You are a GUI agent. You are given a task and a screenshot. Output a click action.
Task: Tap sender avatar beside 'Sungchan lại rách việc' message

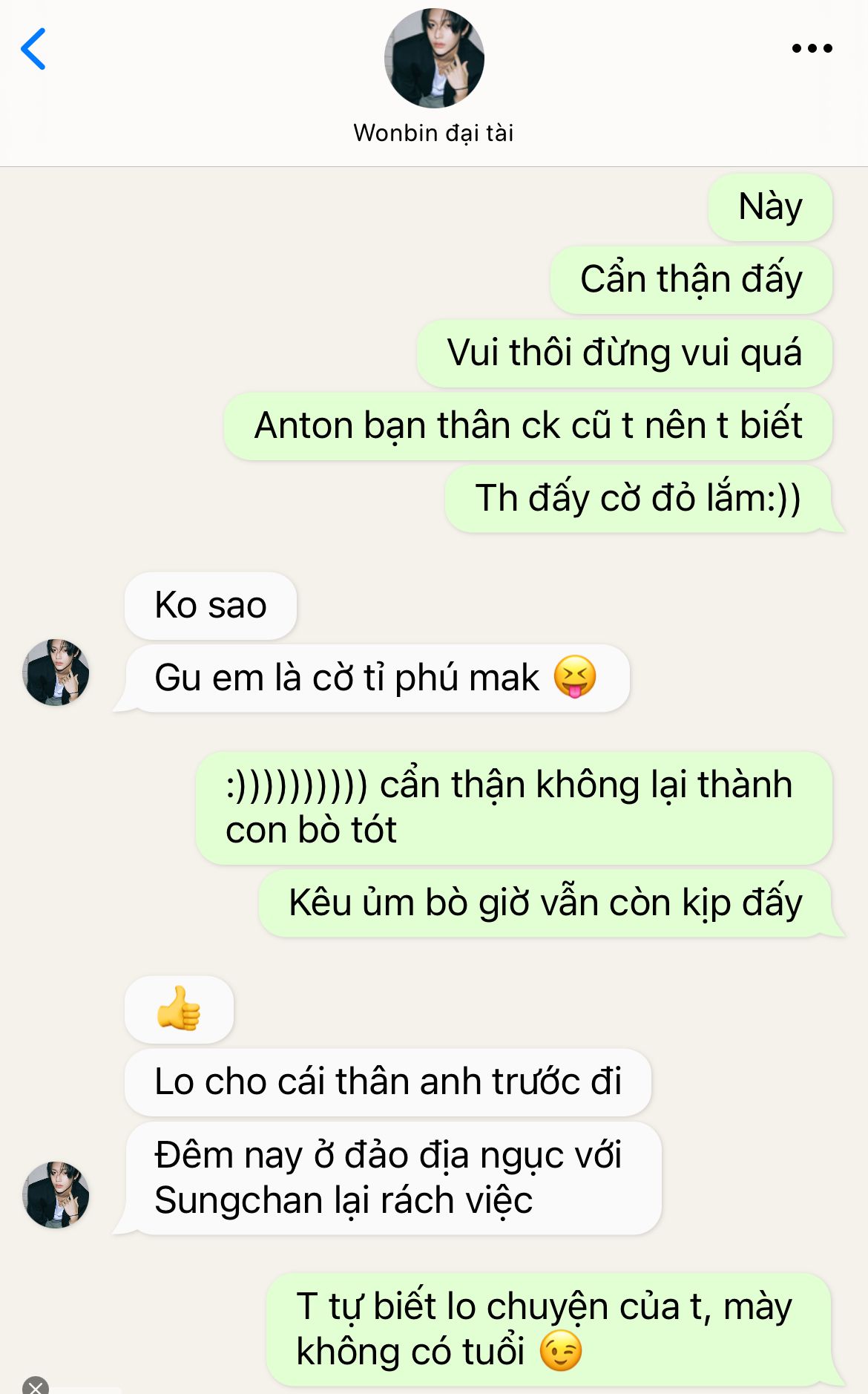[56, 1194]
